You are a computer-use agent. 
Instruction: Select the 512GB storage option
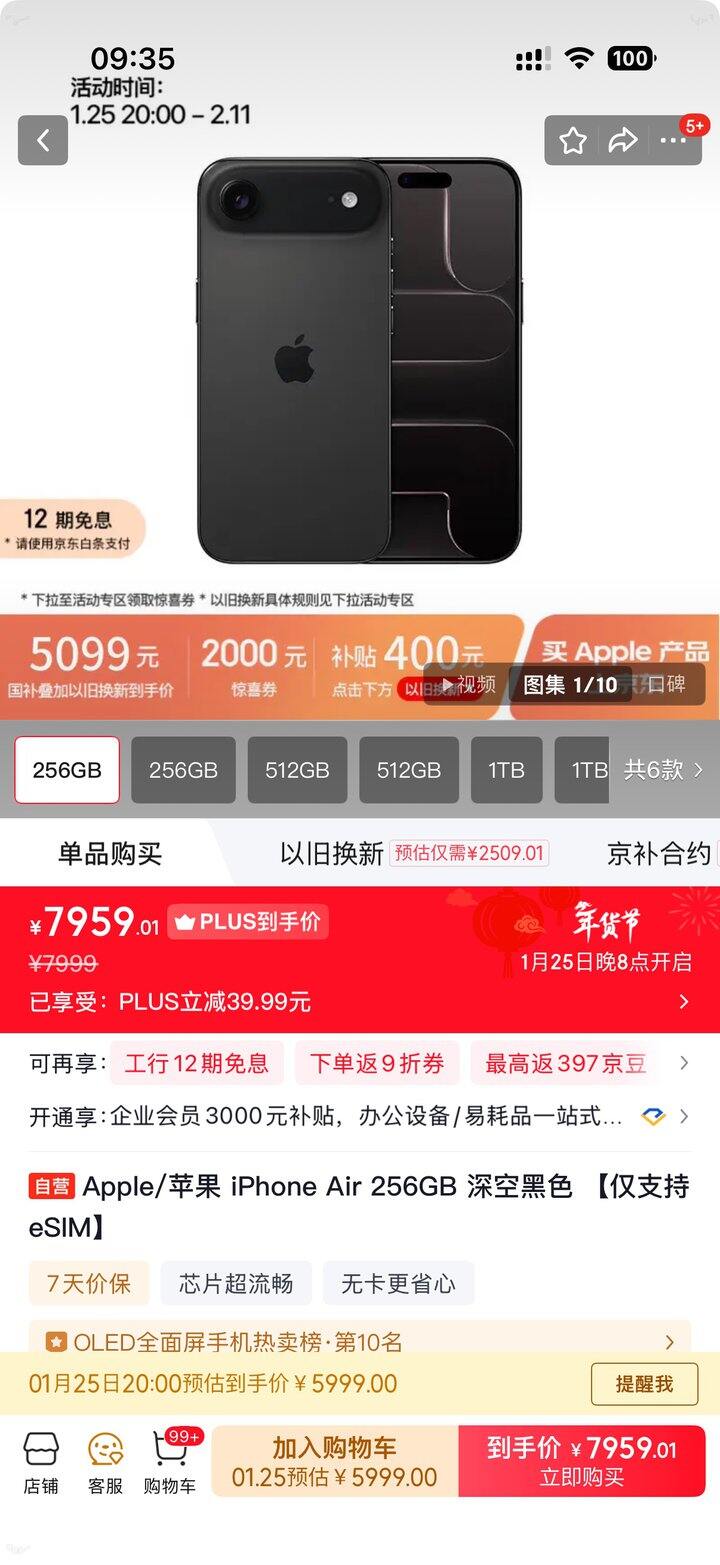tap(296, 769)
